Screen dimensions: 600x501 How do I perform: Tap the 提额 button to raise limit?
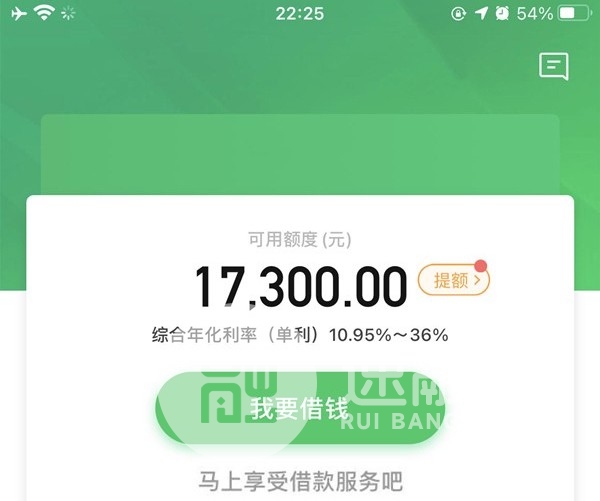(x=453, y=281)
